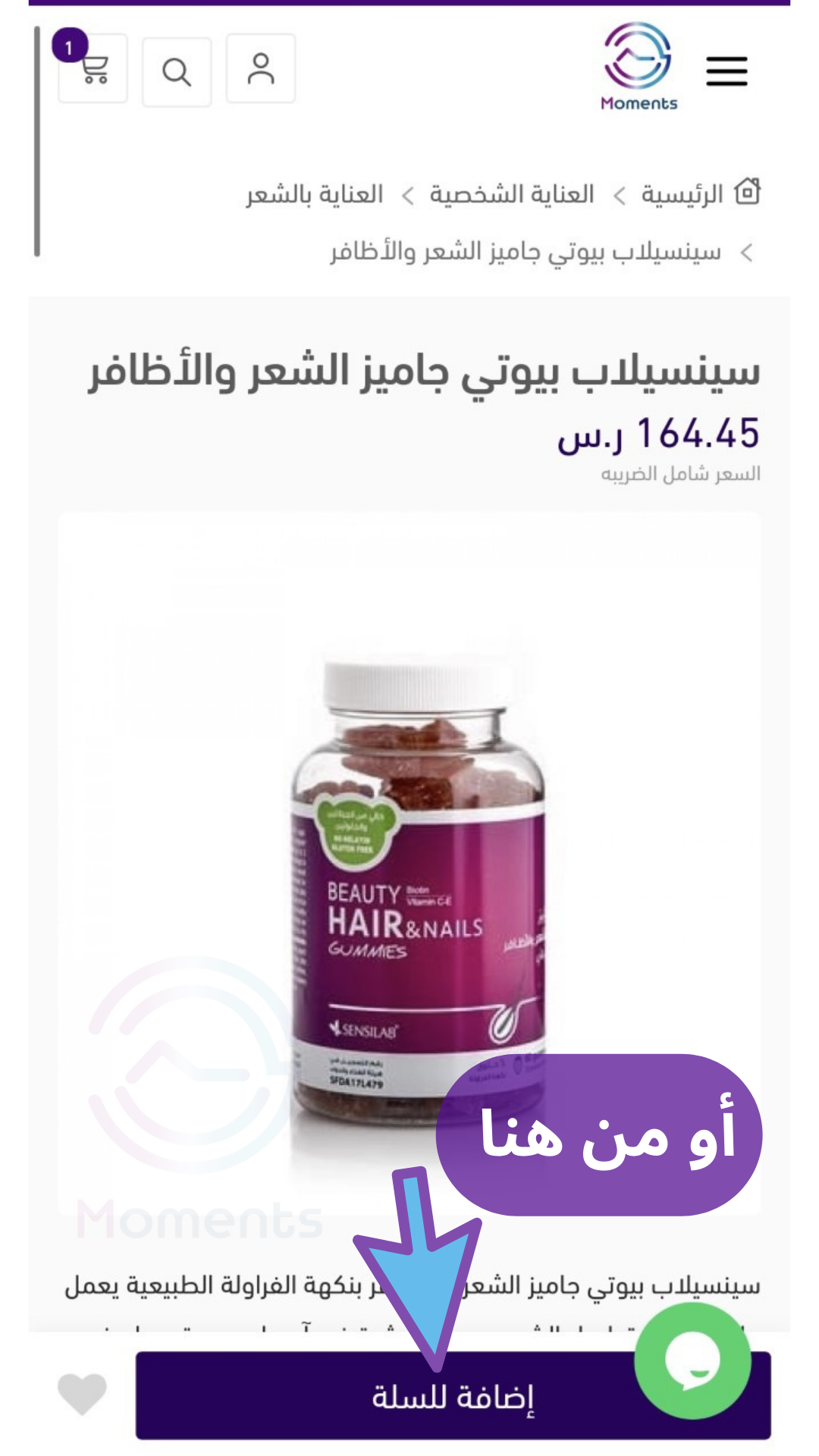Open the hamburger menu
This screenshot has height=1456, width=819.
(x=726, y=71)
